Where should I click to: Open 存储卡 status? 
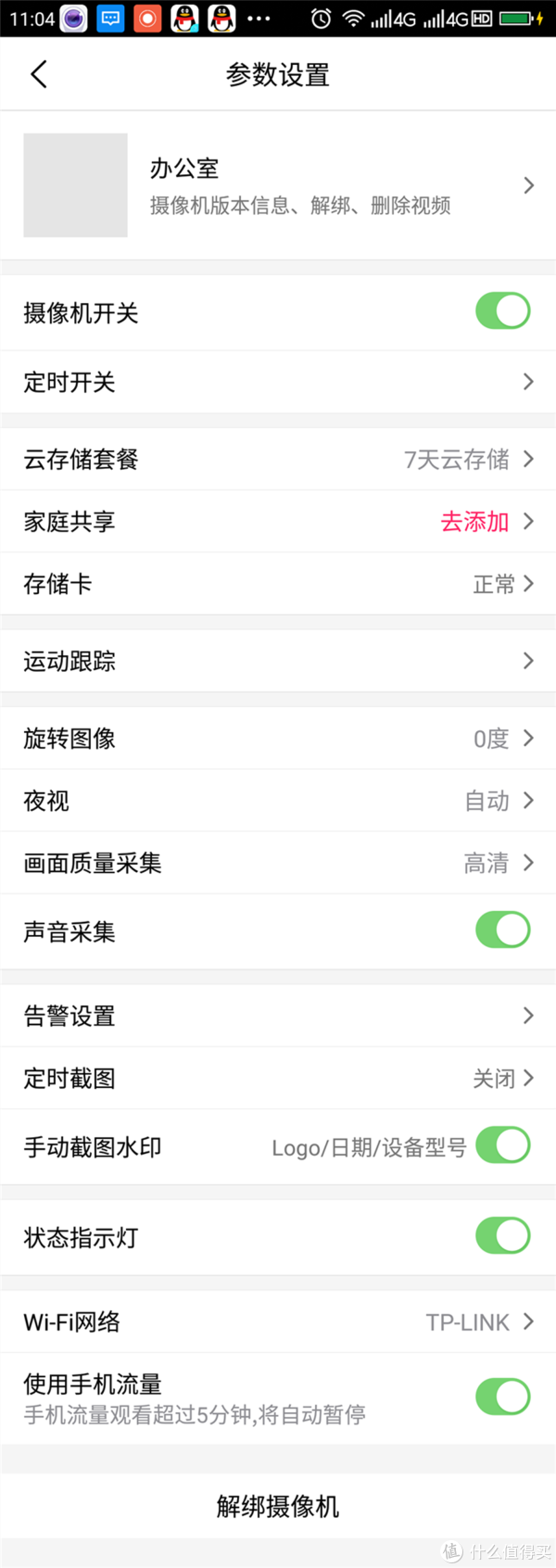[x=278, y=584]
